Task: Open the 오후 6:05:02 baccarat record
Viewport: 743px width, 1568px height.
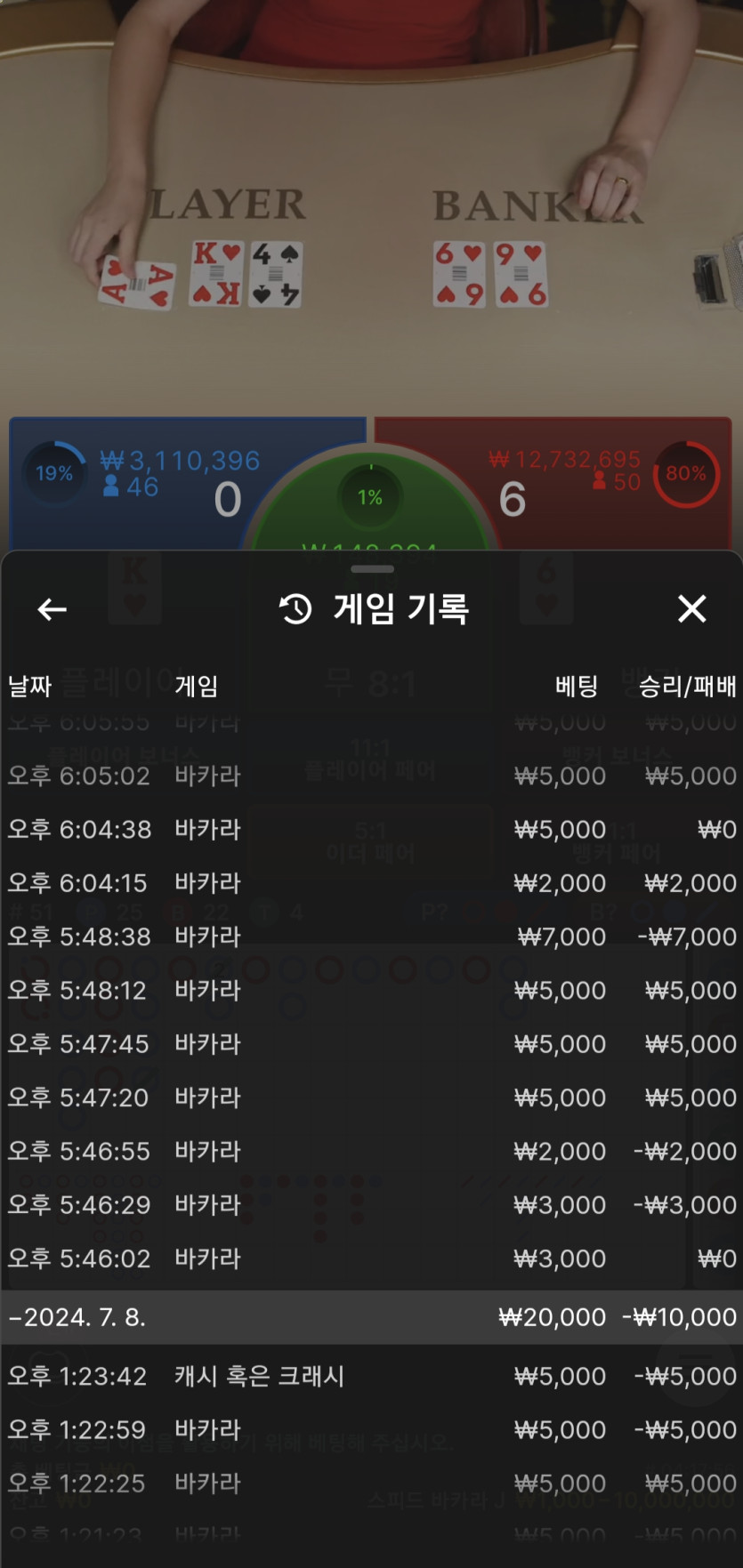Action: pyautogui.click(x=371, y=776)
